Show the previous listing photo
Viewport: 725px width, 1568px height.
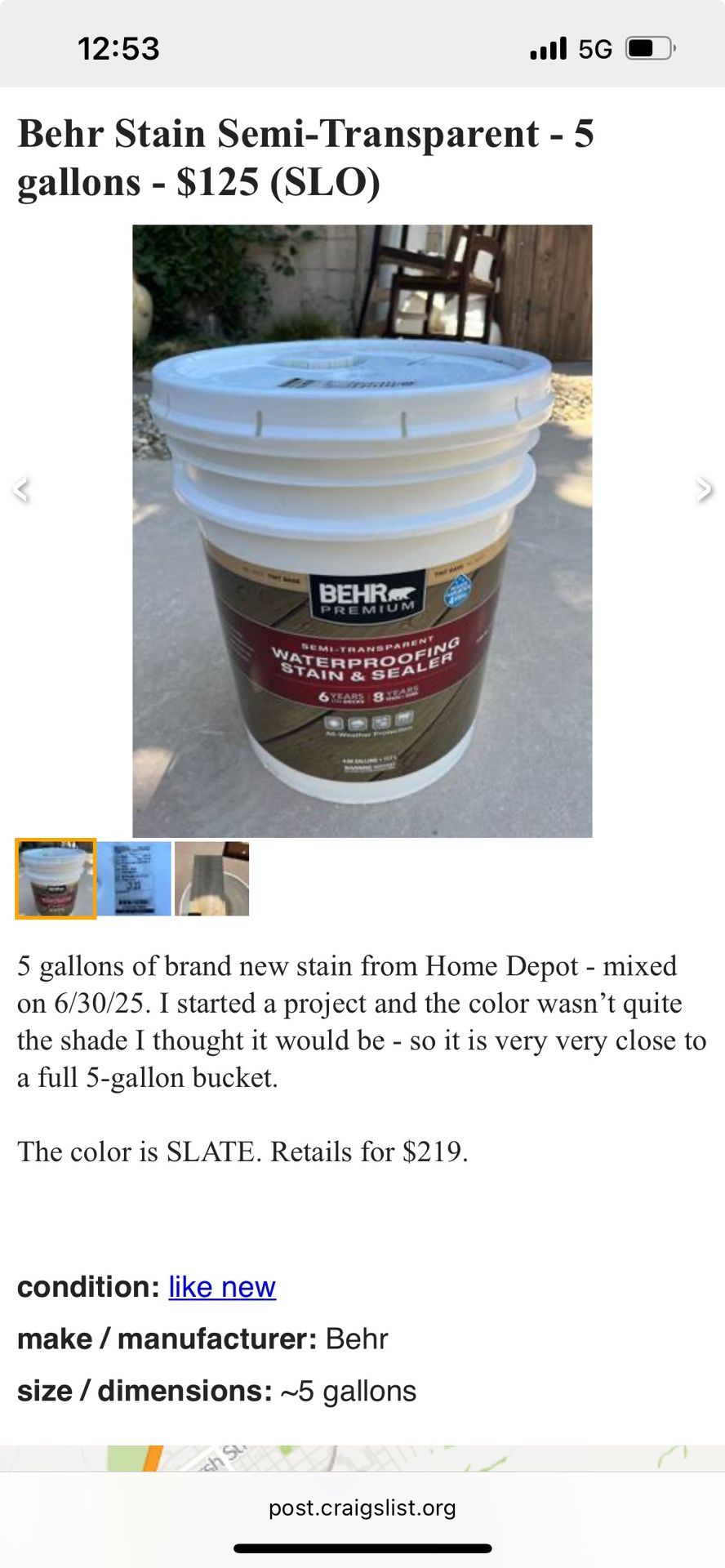22,490
